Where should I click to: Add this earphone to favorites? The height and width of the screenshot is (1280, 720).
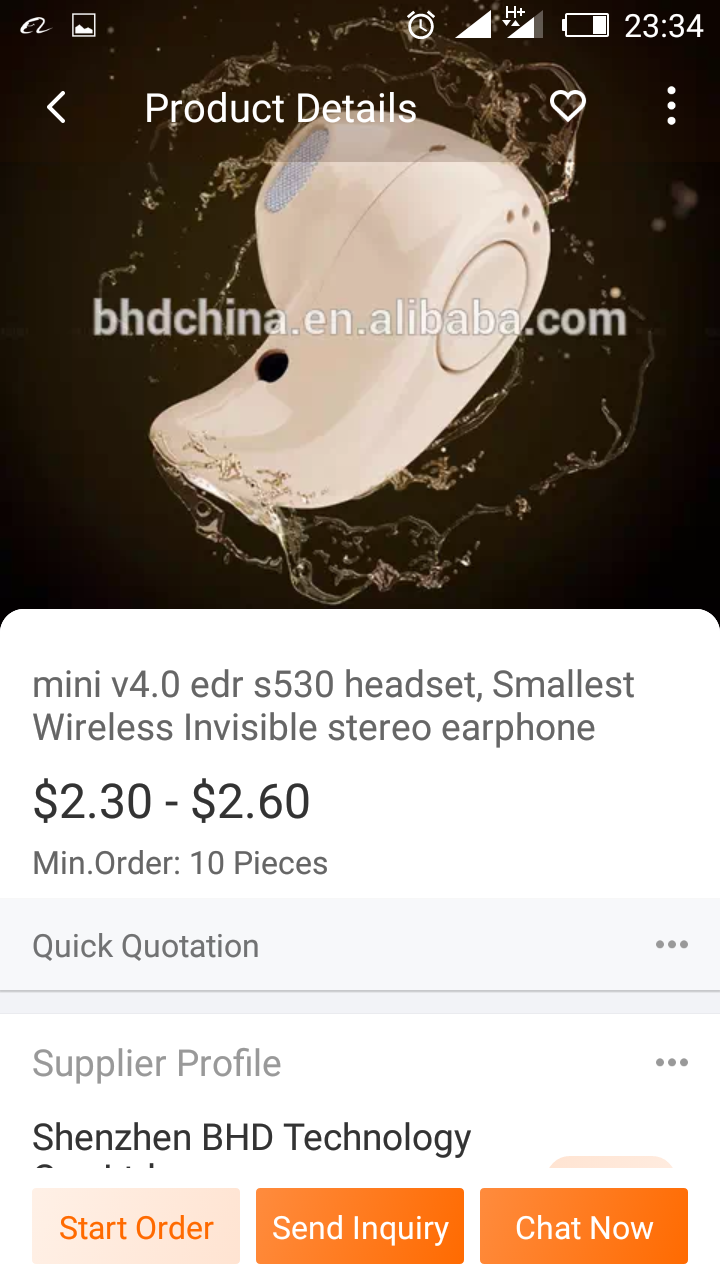[568, 107]
